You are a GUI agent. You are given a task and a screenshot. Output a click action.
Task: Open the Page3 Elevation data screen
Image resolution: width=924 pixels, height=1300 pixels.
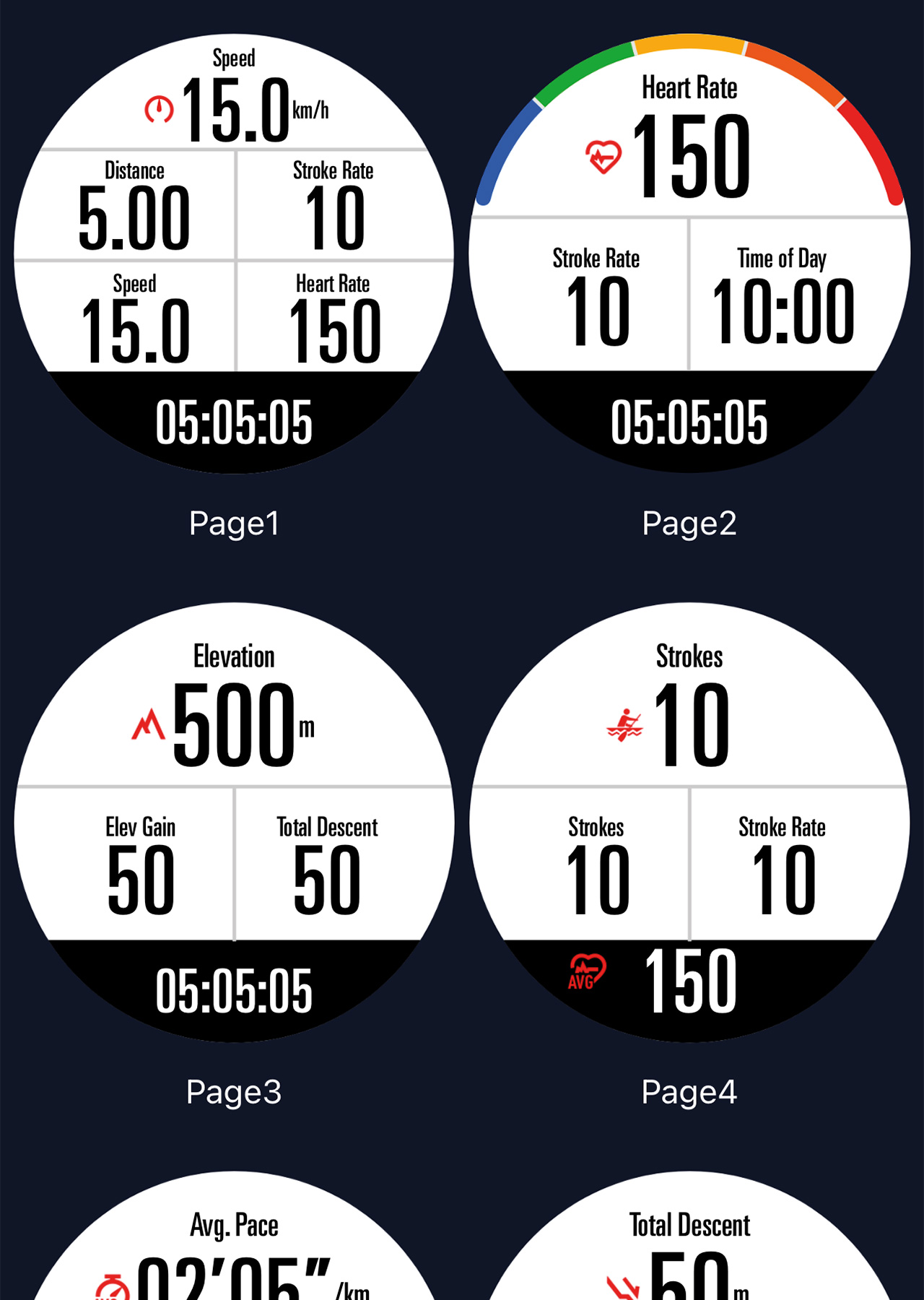[234, 822]
